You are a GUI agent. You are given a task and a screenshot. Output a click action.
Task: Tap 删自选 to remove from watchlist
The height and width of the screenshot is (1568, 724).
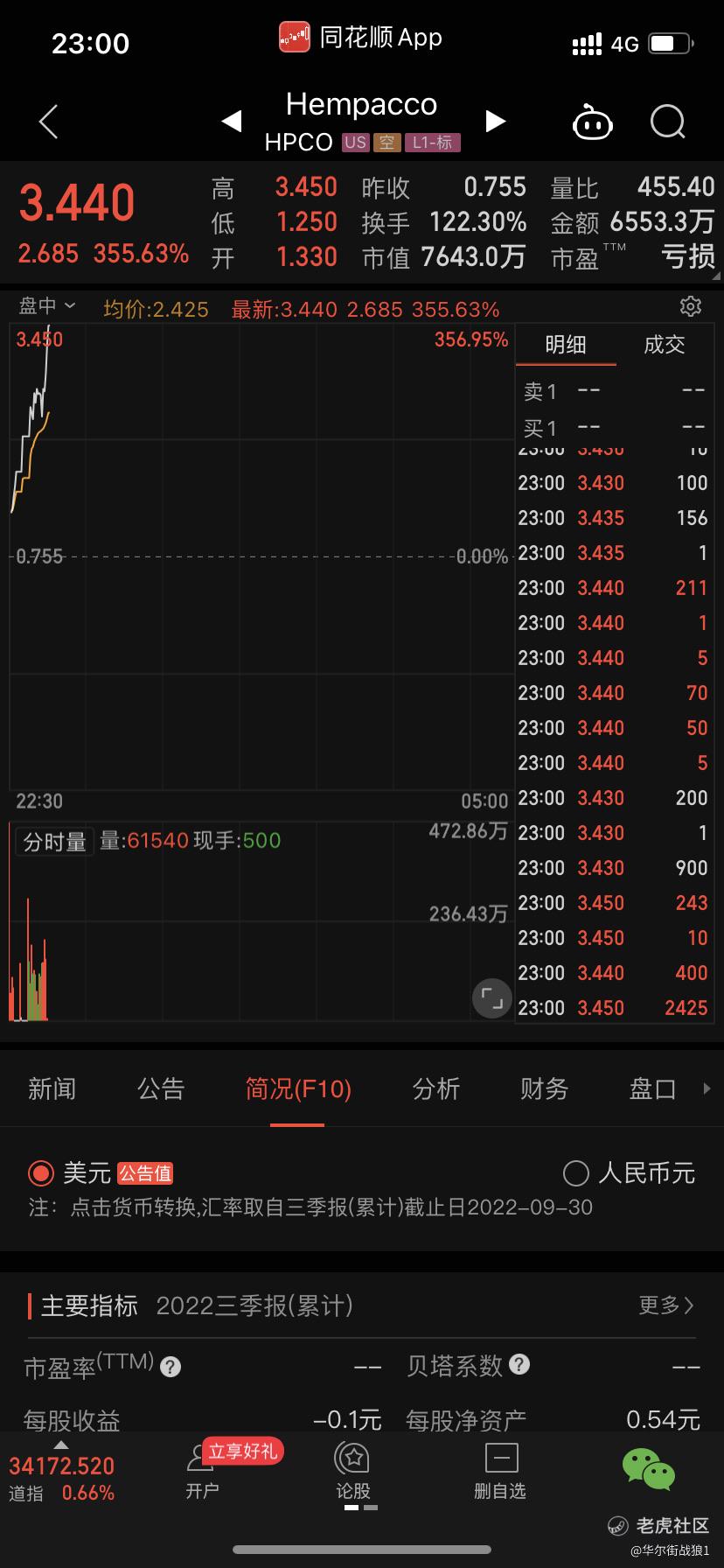pos(500,1470)
